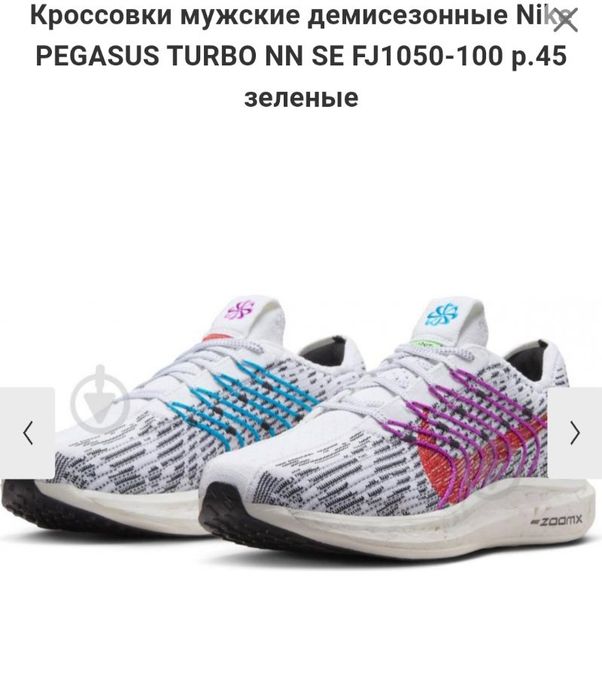Close the product image viewer
Viewport: 602px width, 699px height.
[x=565, y=21]
